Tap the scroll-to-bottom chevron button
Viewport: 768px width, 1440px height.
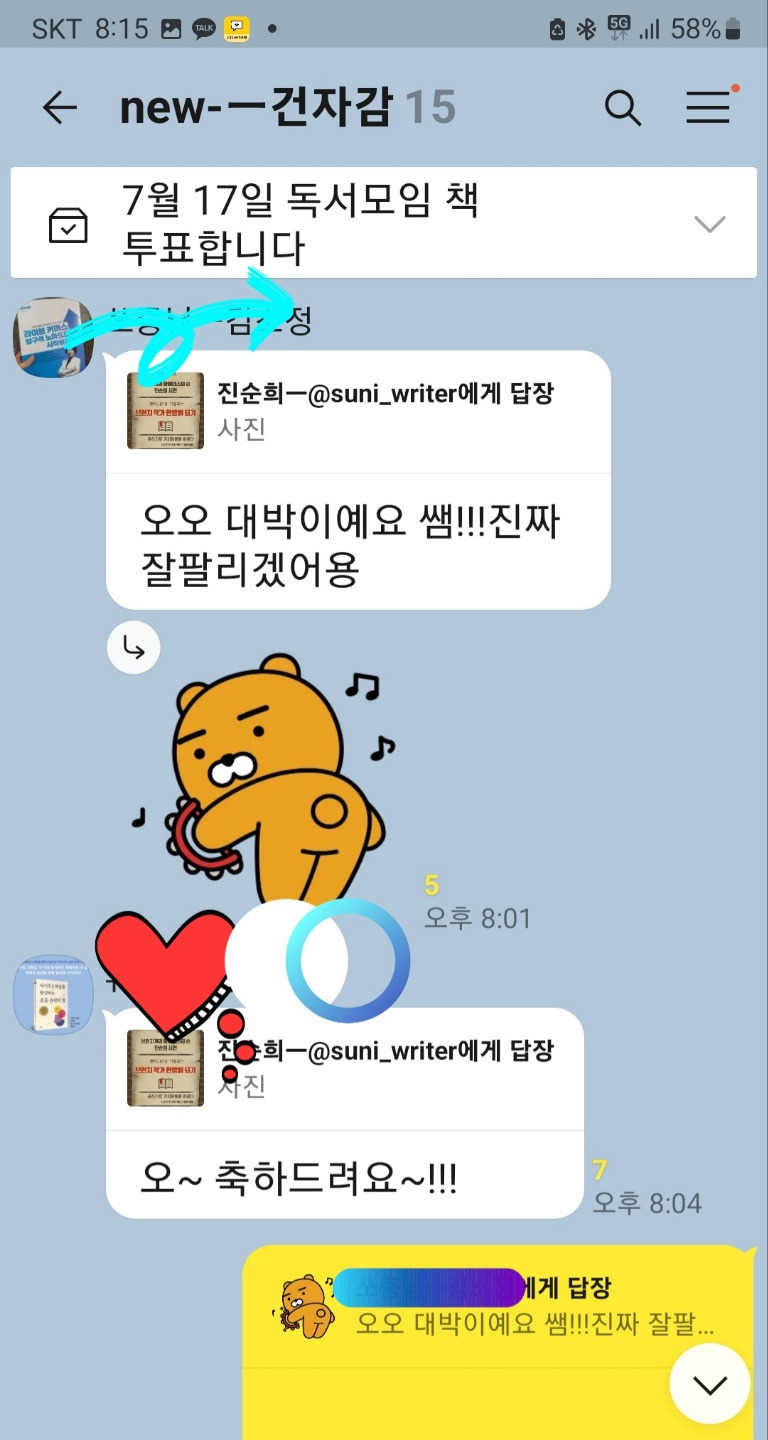(x=710, y=1385)
